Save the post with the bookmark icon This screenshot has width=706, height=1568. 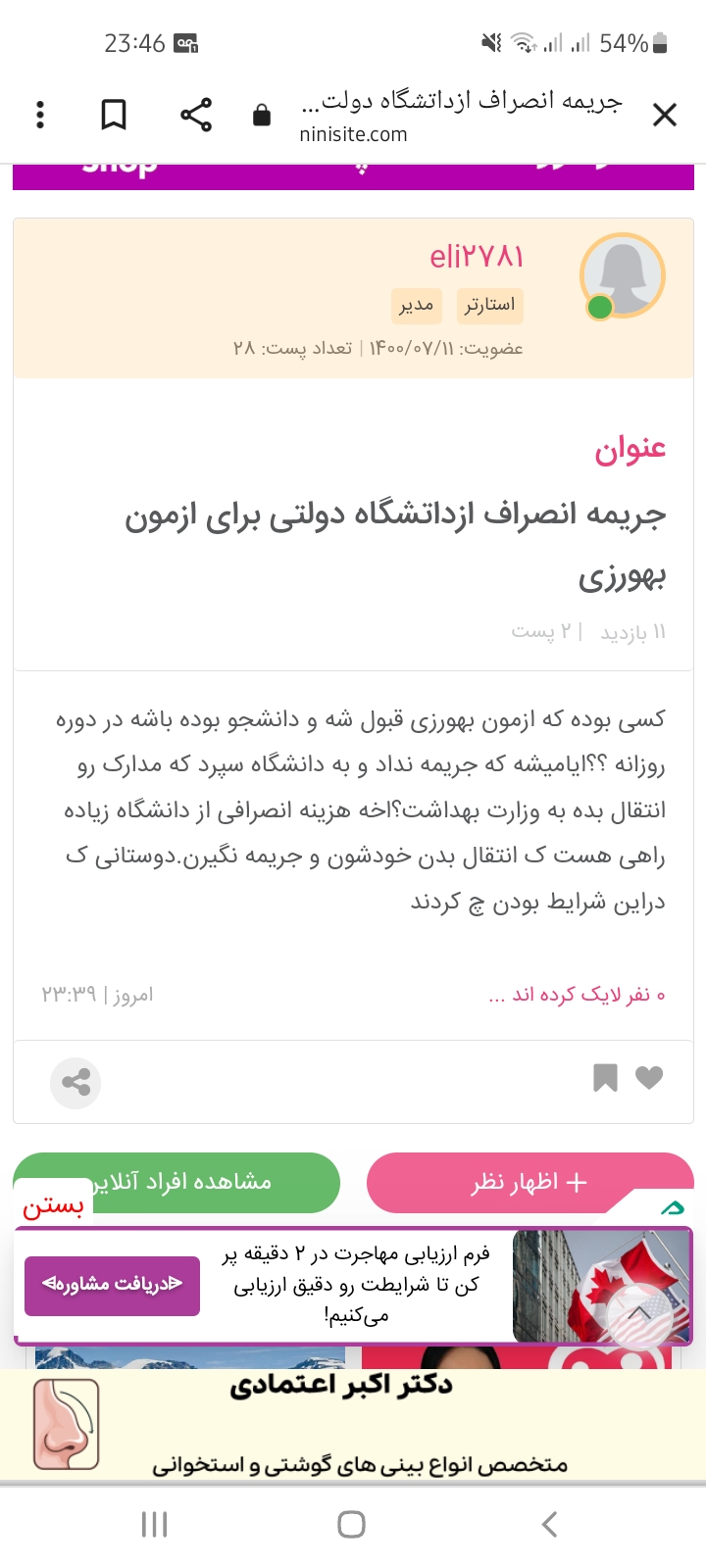(605, 1078)
